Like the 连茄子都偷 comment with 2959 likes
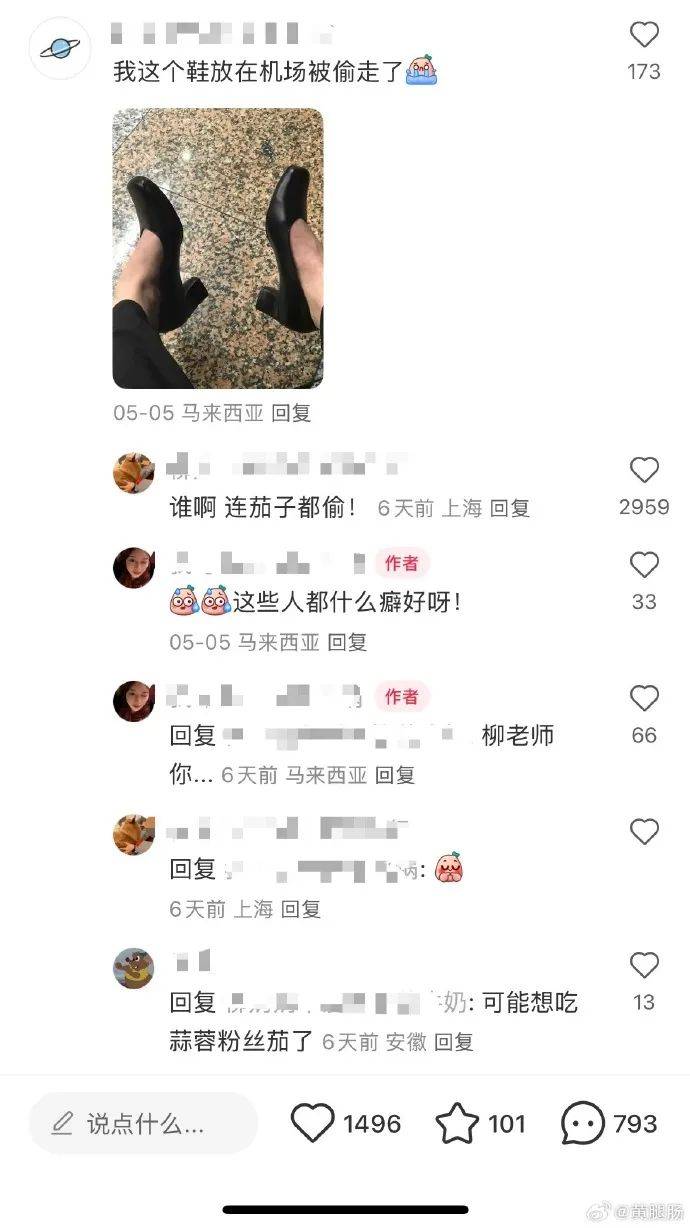 644,471
